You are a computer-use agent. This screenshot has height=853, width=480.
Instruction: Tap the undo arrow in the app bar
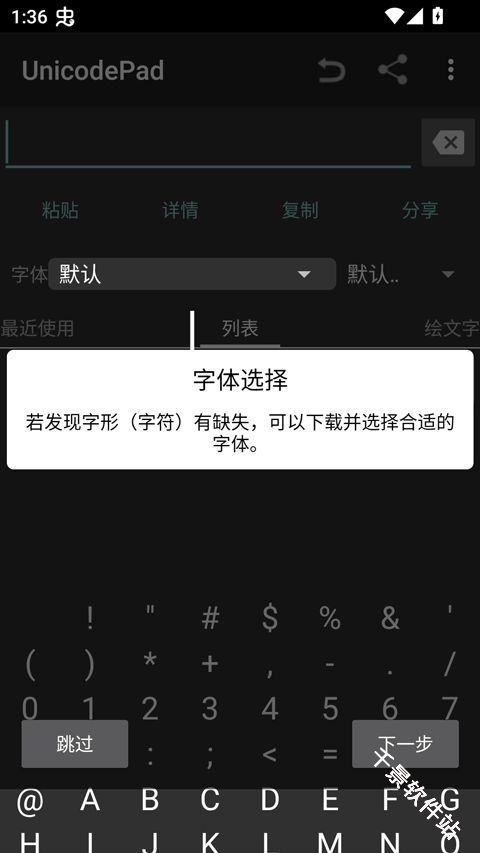click(331, 70)
